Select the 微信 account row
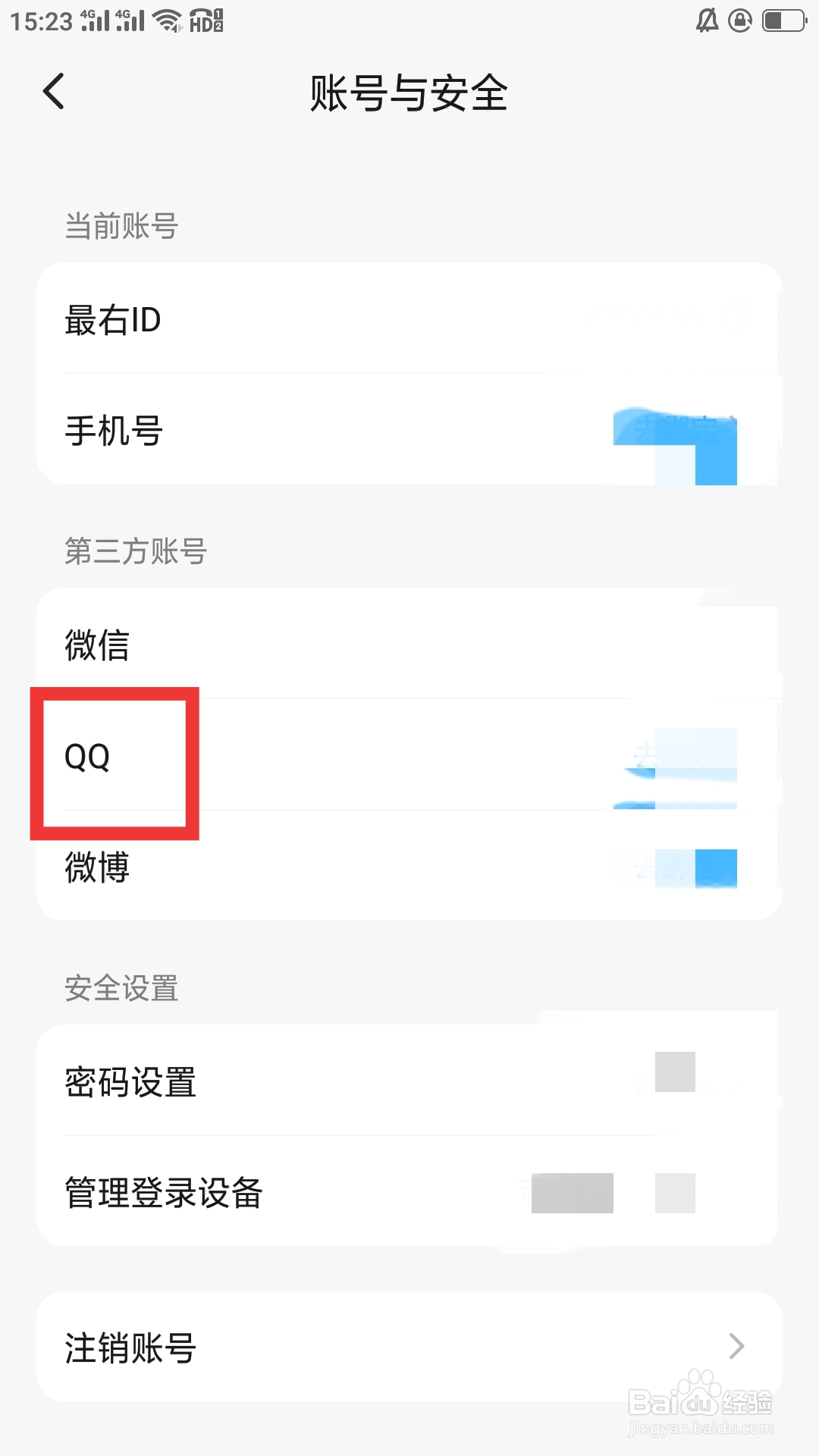 point(97,646)
